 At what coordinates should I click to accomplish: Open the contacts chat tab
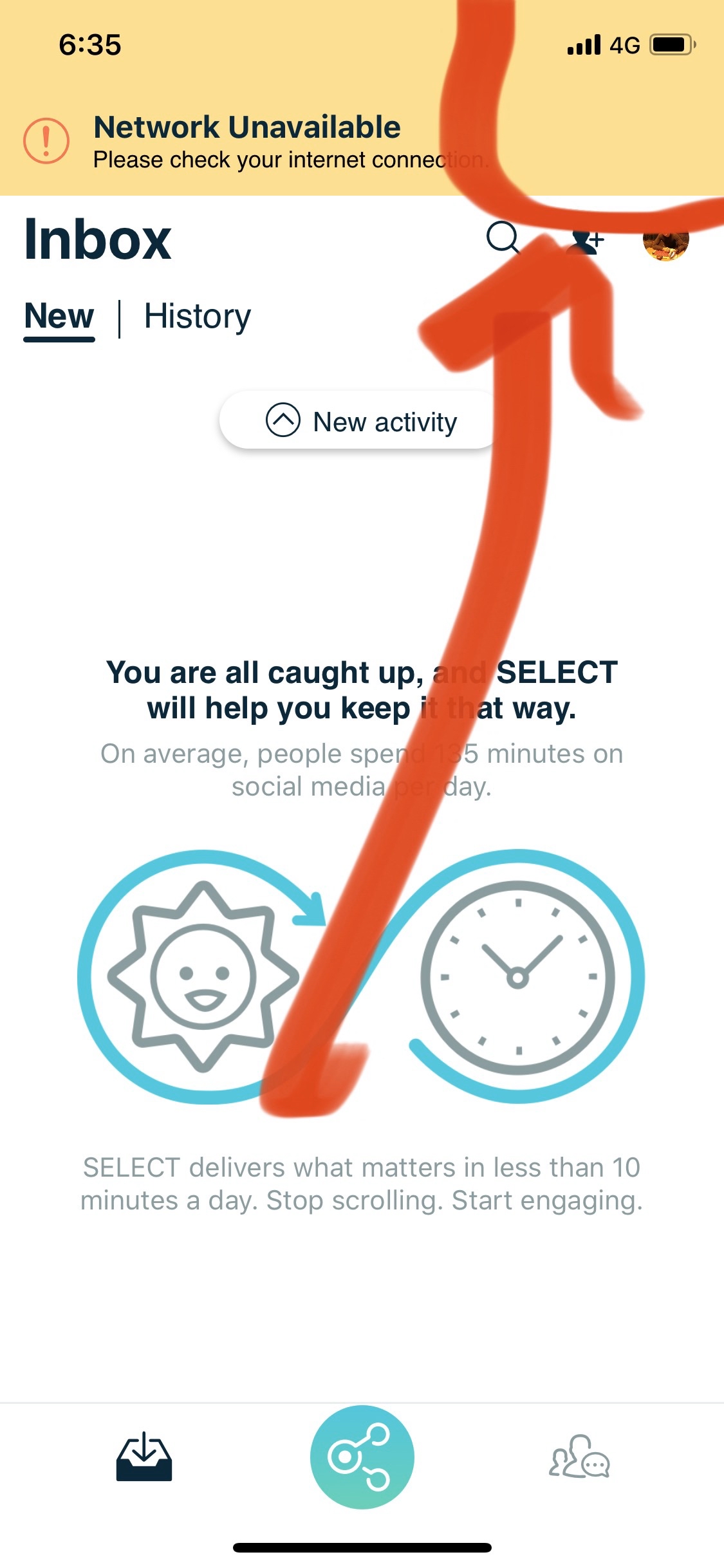[579, 1457]
